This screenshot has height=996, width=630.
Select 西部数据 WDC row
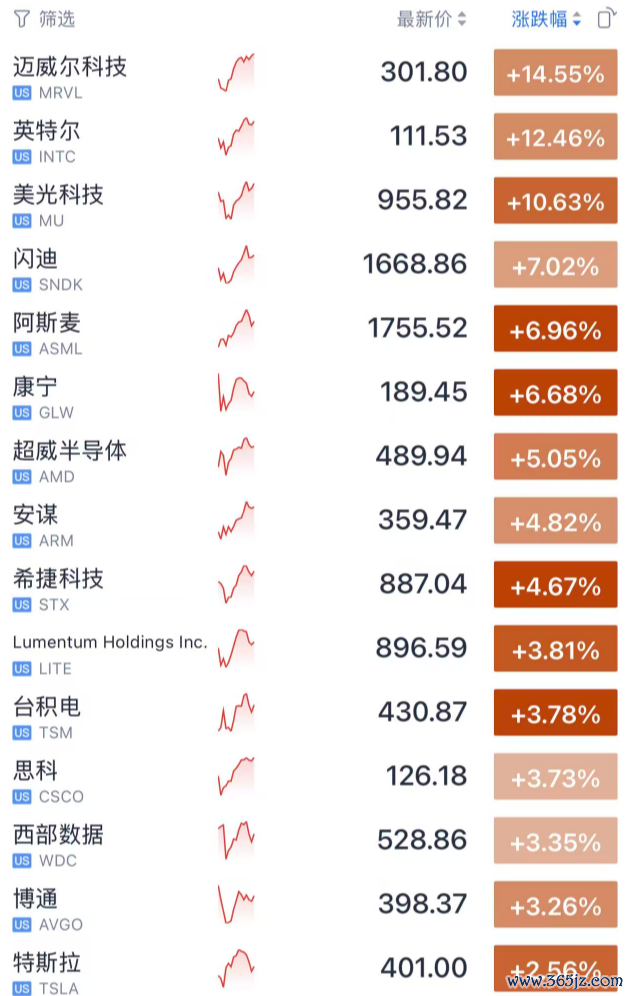[315, 842]
